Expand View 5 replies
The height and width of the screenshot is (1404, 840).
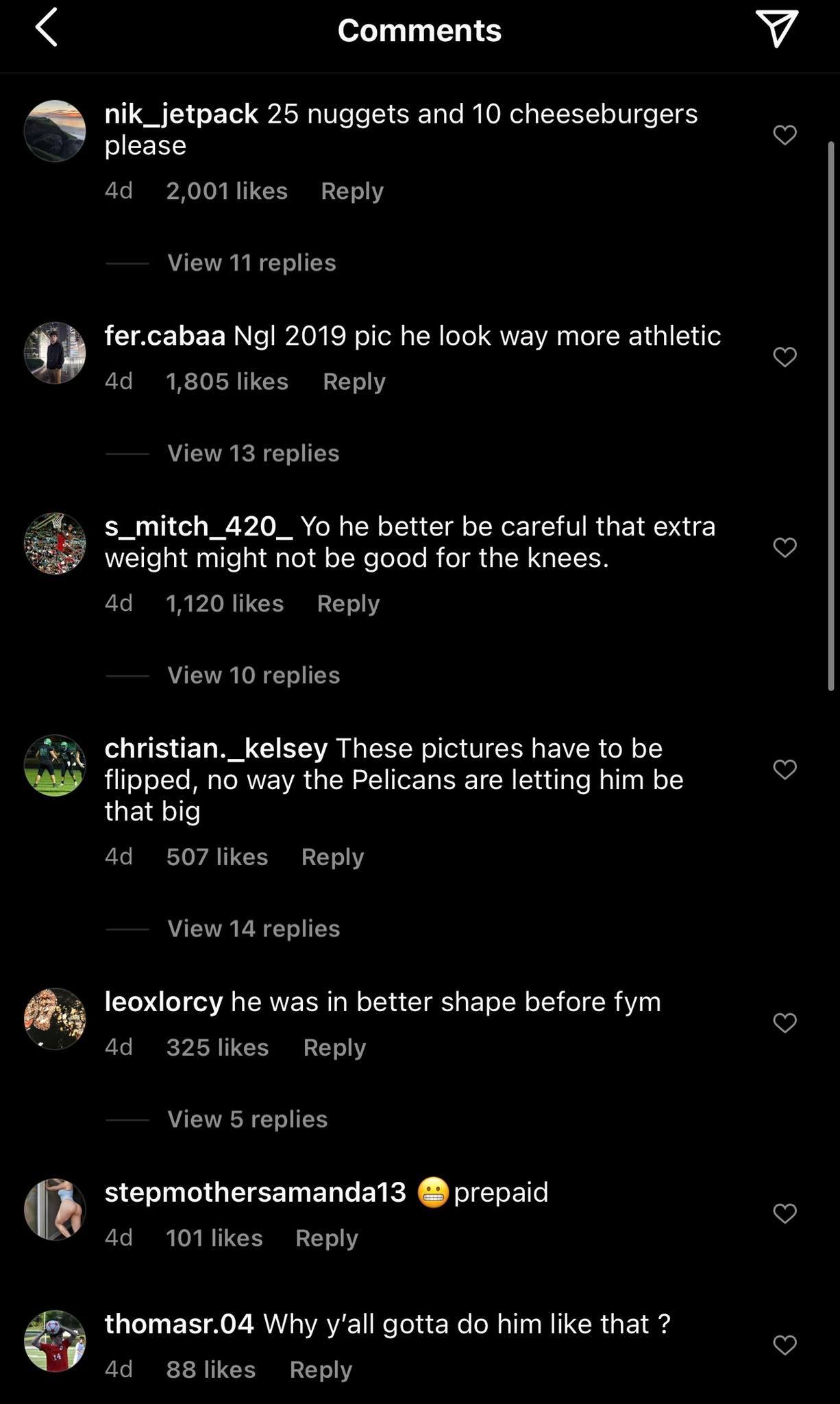click(247, 1119)
